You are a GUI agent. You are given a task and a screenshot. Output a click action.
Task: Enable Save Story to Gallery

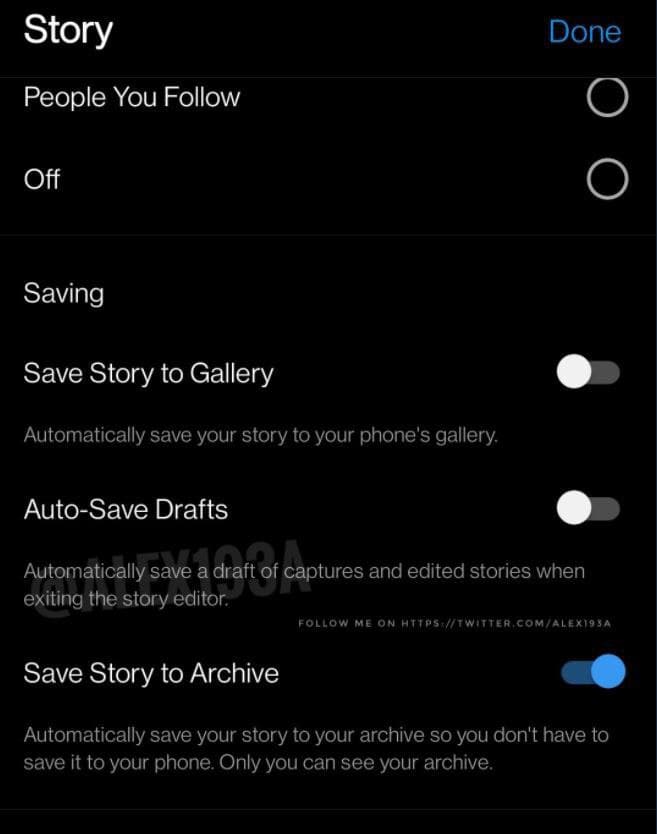(589, 373)
